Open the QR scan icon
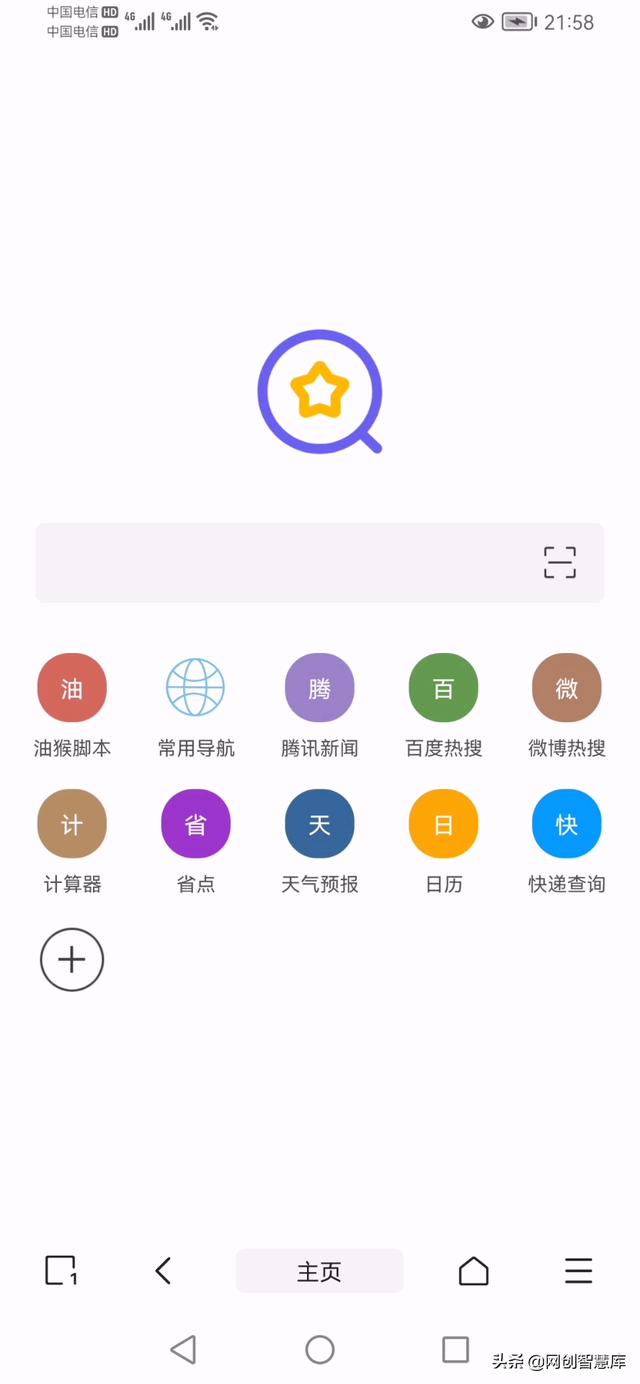The image size is (640, 1384). pos(560,563)
